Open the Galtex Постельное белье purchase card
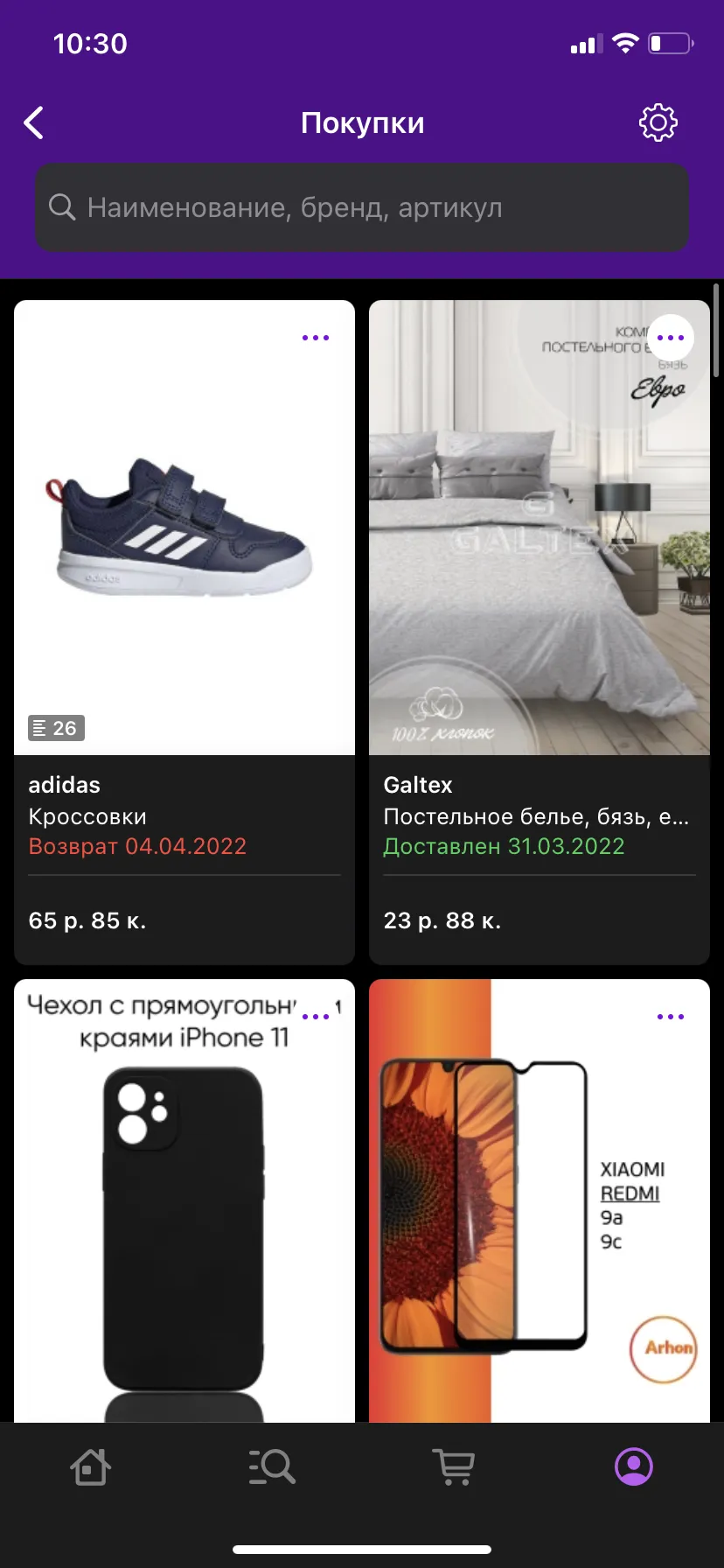 (x=540, y=633)
